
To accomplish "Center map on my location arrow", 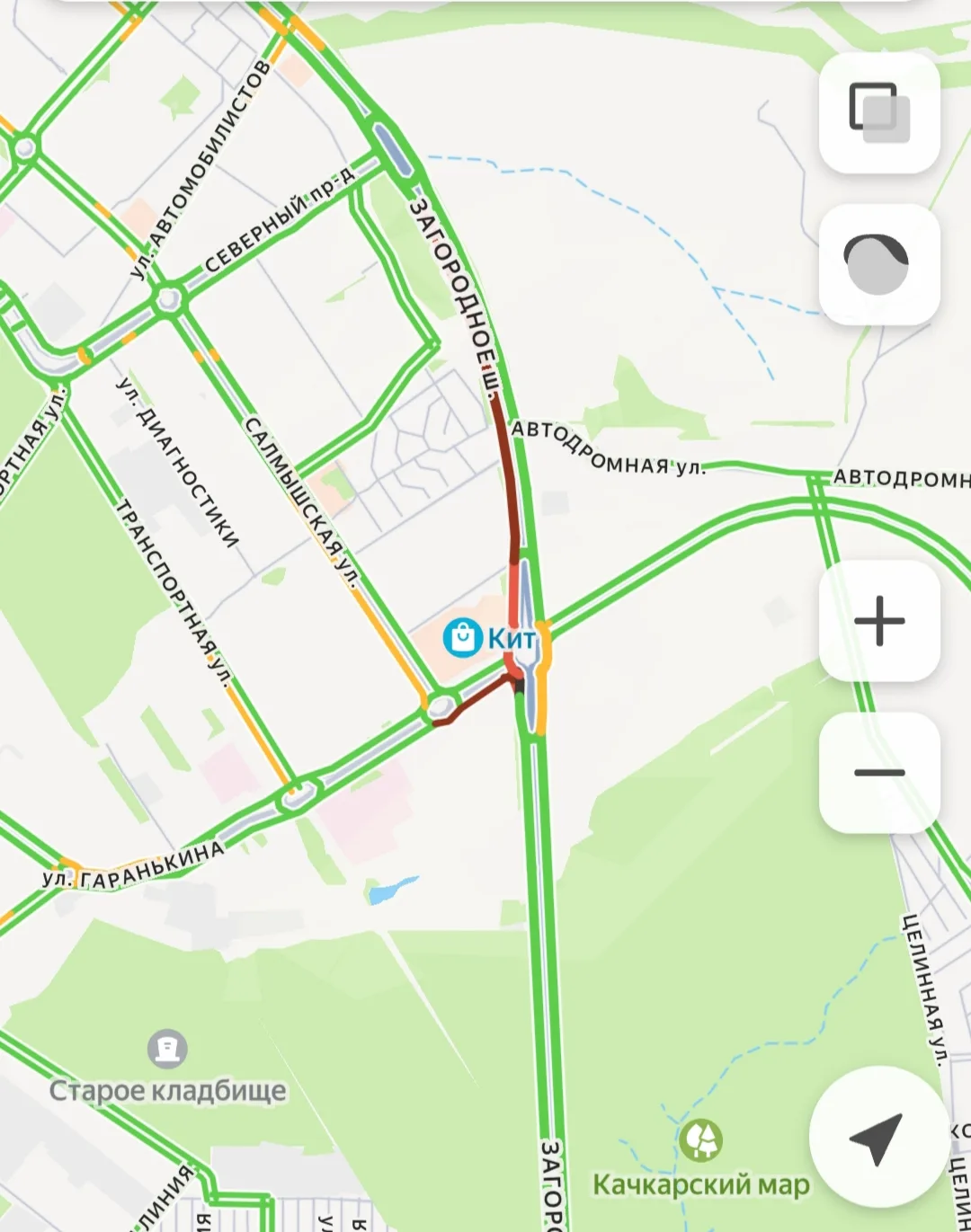I will point(874,1138).
